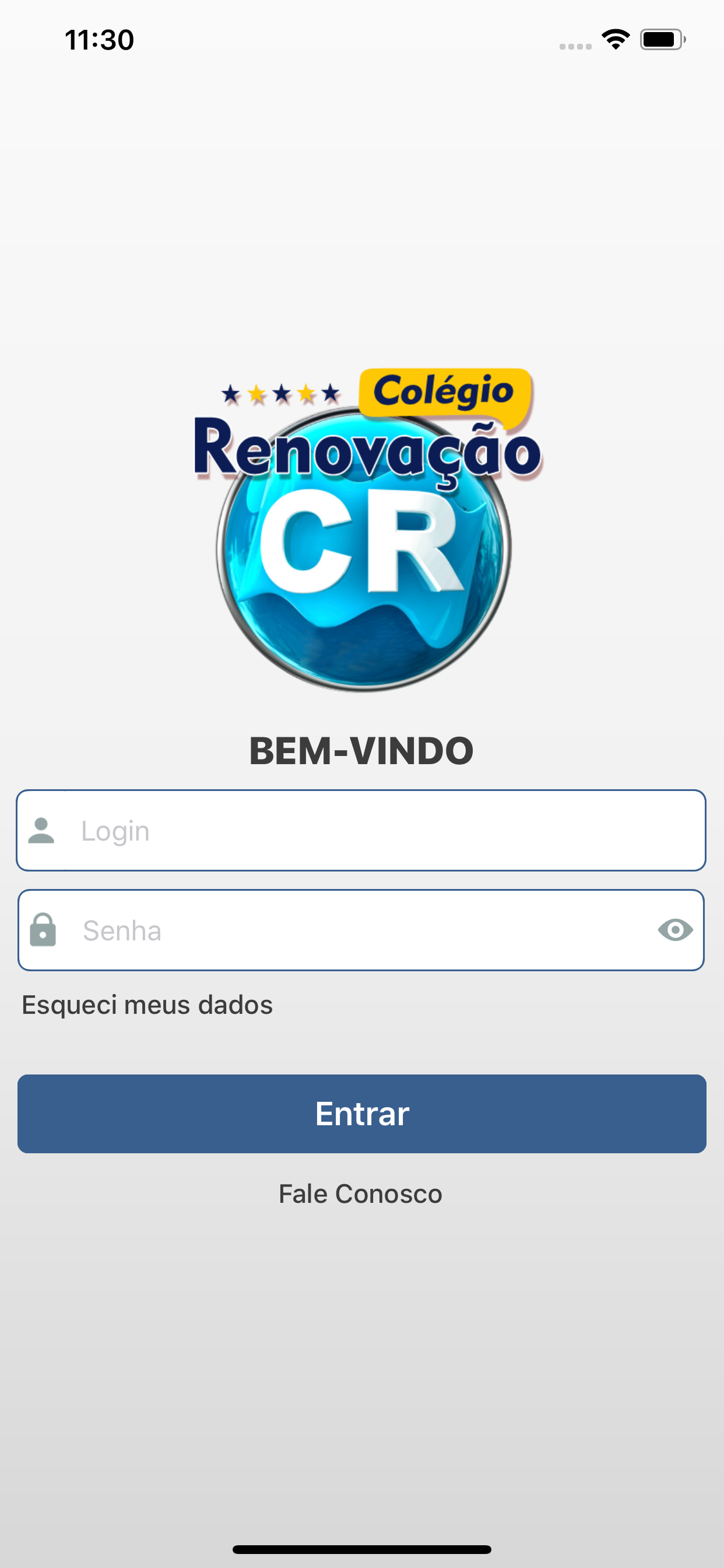Click the person icon in the Login field
Viewport: 724px width, 1568px height.
[x=41, y=830]
